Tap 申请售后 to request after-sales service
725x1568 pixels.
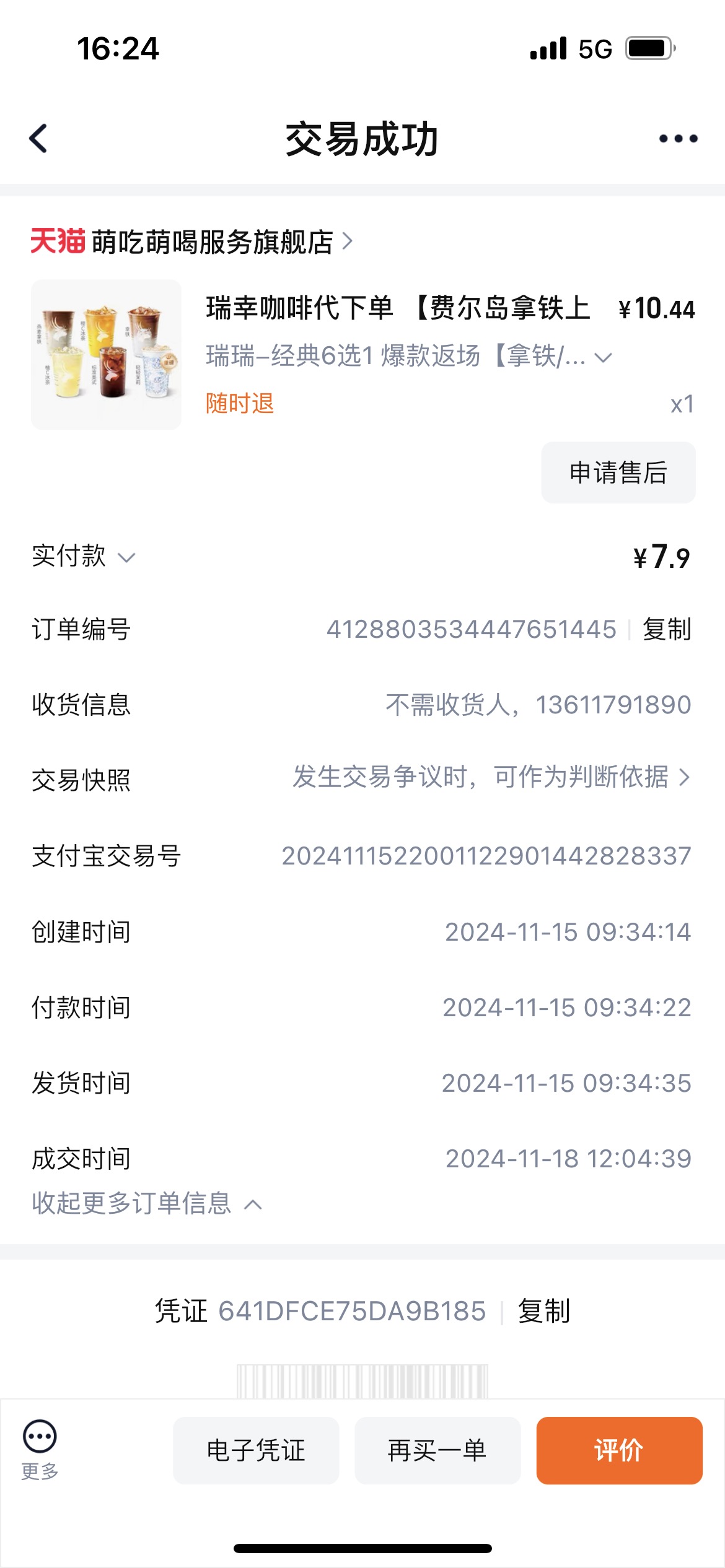[618, 473]
